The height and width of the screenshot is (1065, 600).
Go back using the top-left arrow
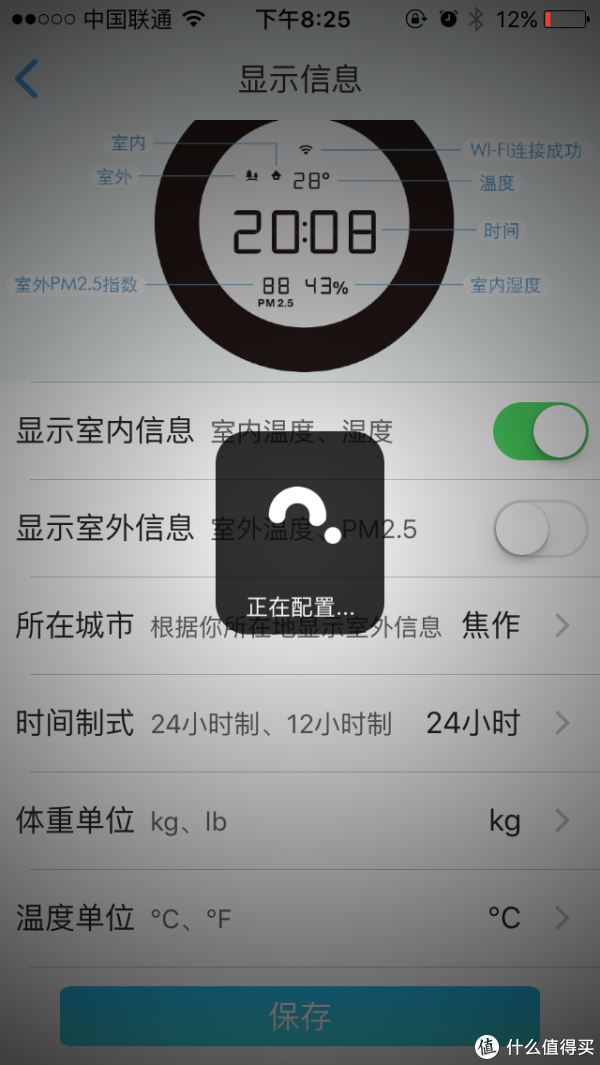(27, 79)
